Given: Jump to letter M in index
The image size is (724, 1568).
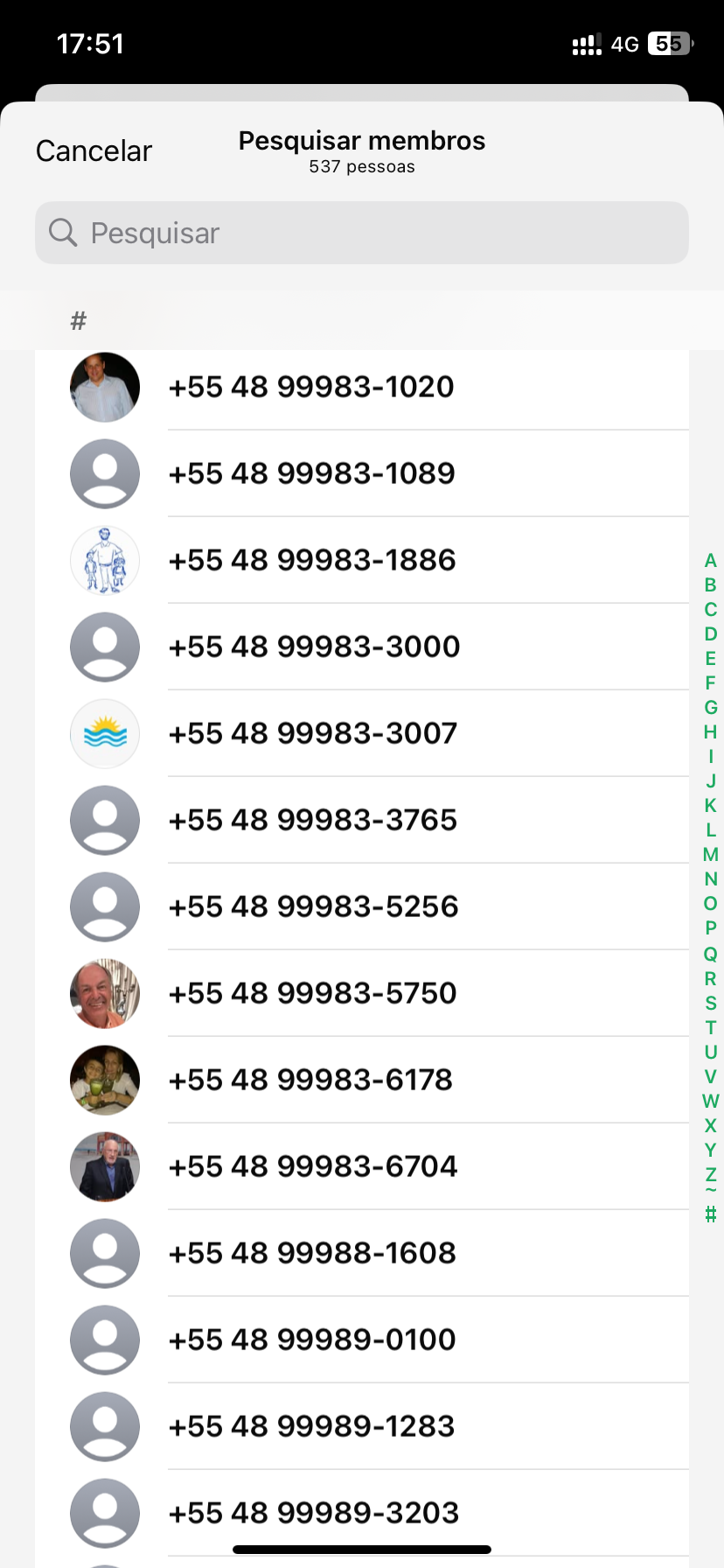Looking at the screenshot, I should [x=710, y=855].
